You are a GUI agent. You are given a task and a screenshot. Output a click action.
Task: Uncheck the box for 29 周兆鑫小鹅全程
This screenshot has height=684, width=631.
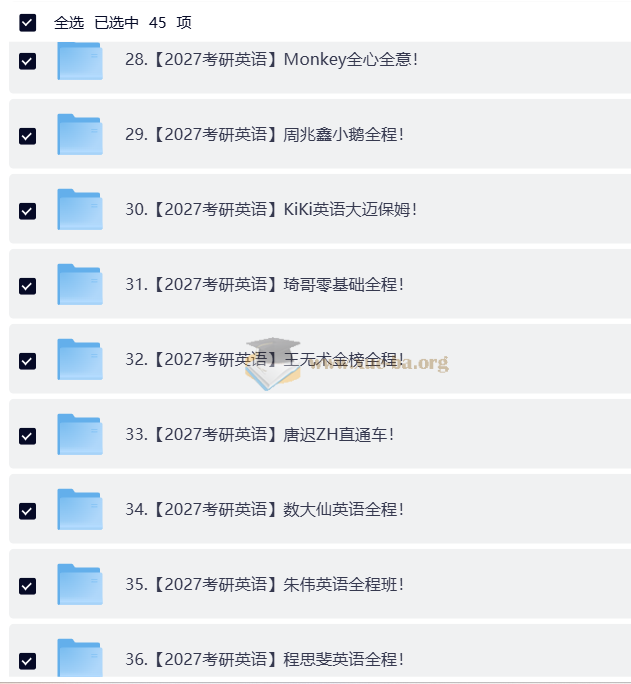27,136
